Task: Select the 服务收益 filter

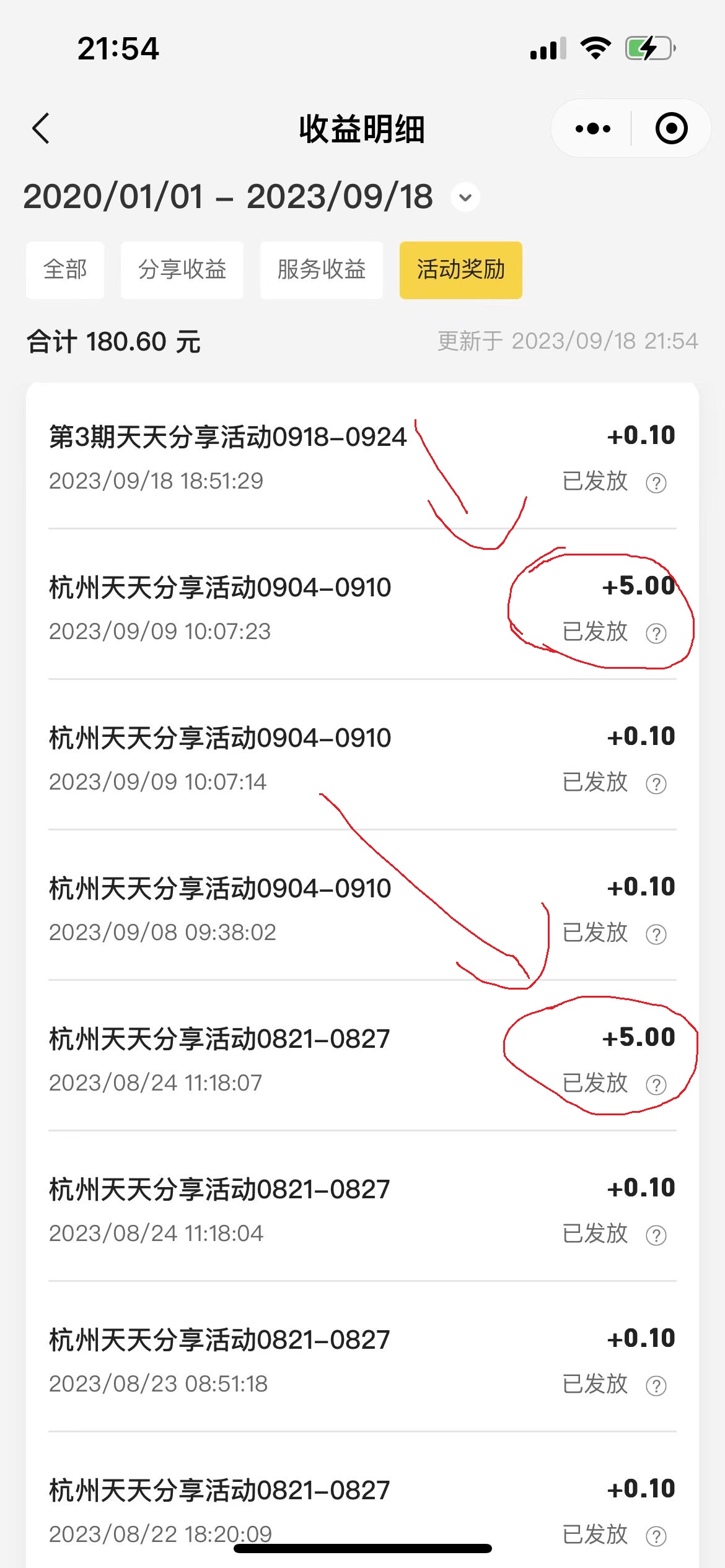Action: (x=322, y=270)
